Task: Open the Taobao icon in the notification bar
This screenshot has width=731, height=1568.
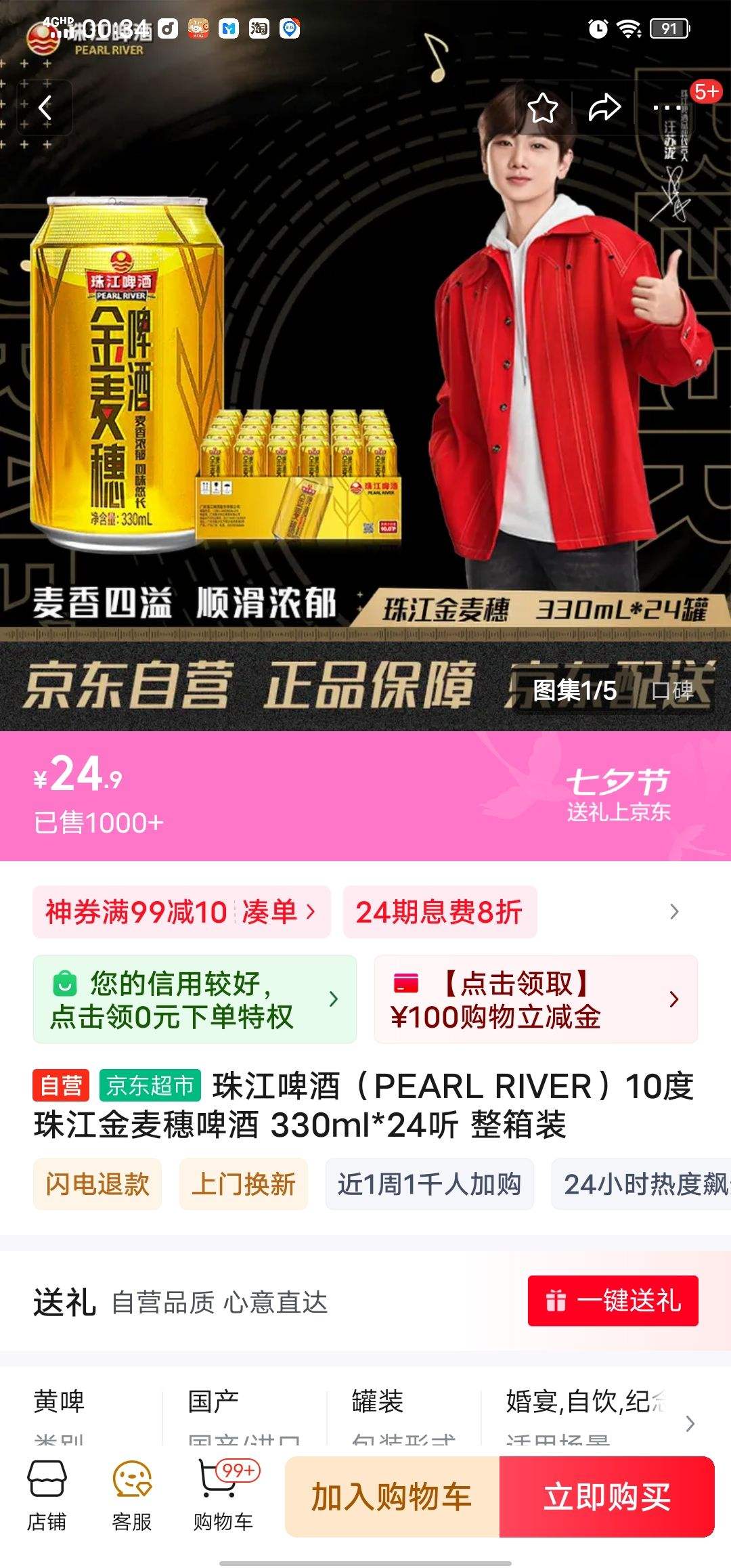Action: coord(258,30)
